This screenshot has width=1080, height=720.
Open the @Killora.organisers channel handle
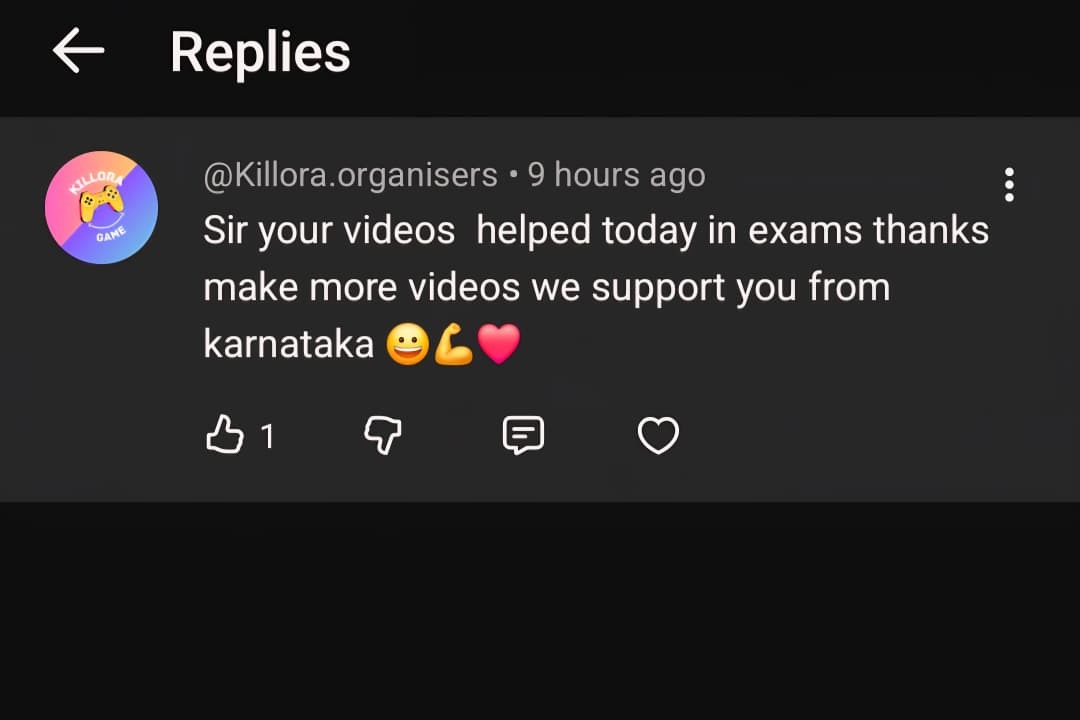(x=350, y=175)
